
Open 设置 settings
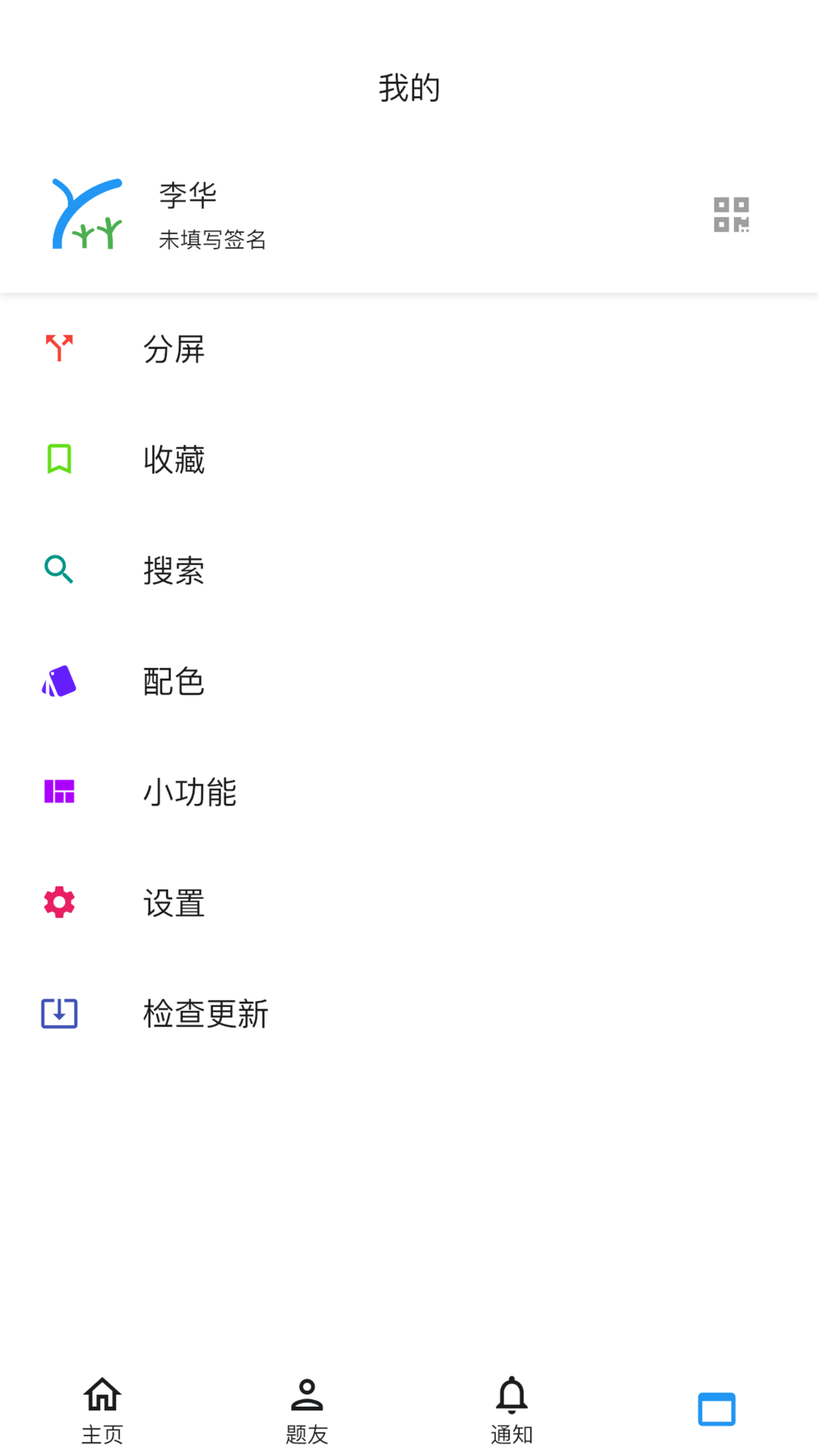409,902
